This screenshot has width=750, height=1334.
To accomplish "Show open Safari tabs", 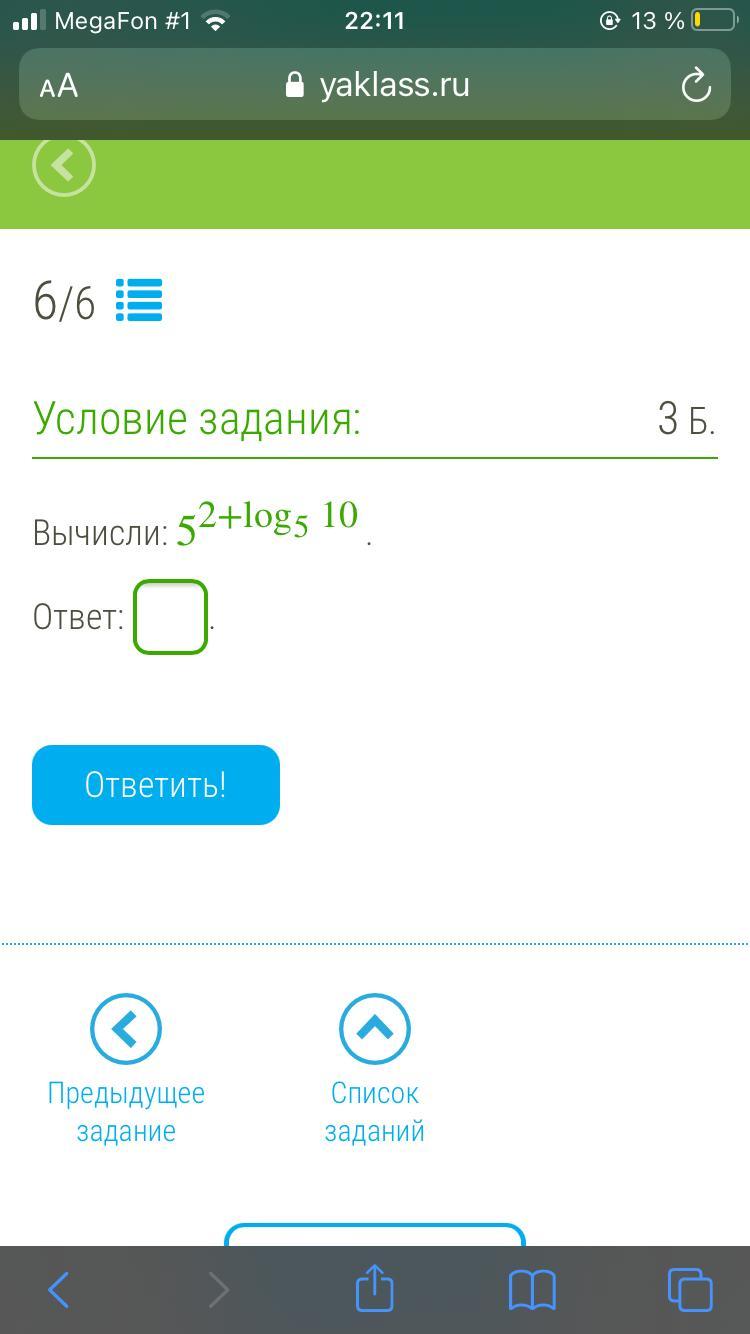I will 690,1290.
